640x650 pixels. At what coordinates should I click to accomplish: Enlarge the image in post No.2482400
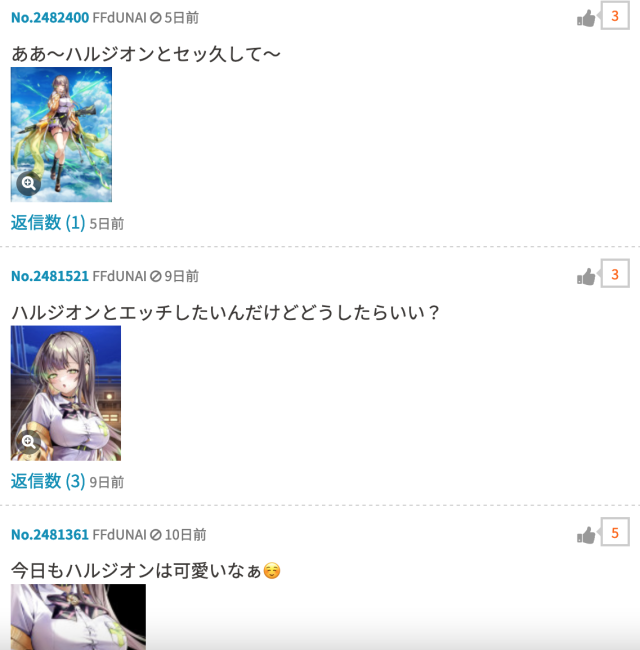tap(29, 183)
